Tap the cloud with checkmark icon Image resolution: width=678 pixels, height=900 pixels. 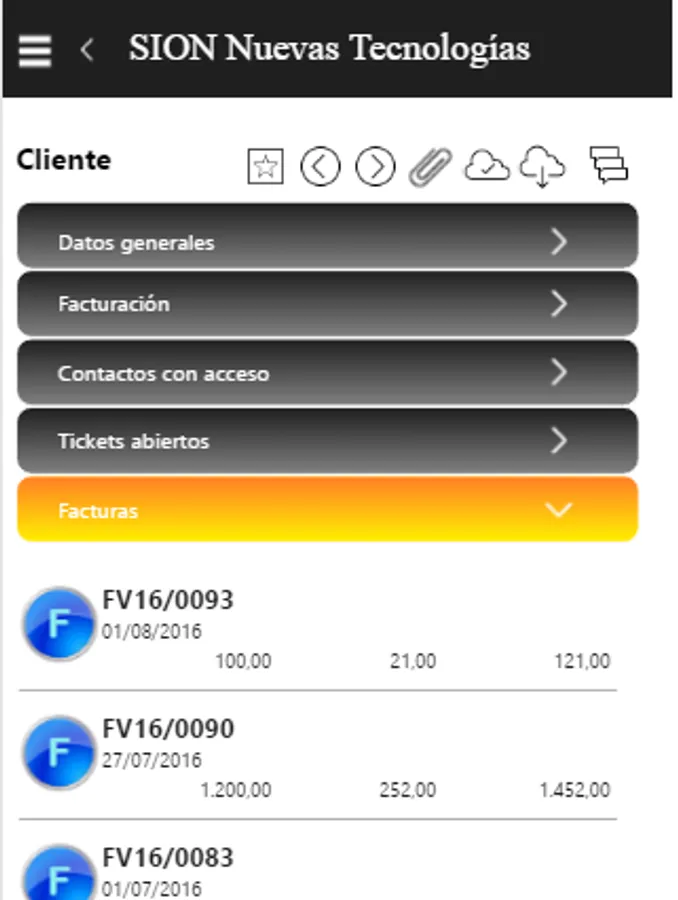[x=487, y=166]
